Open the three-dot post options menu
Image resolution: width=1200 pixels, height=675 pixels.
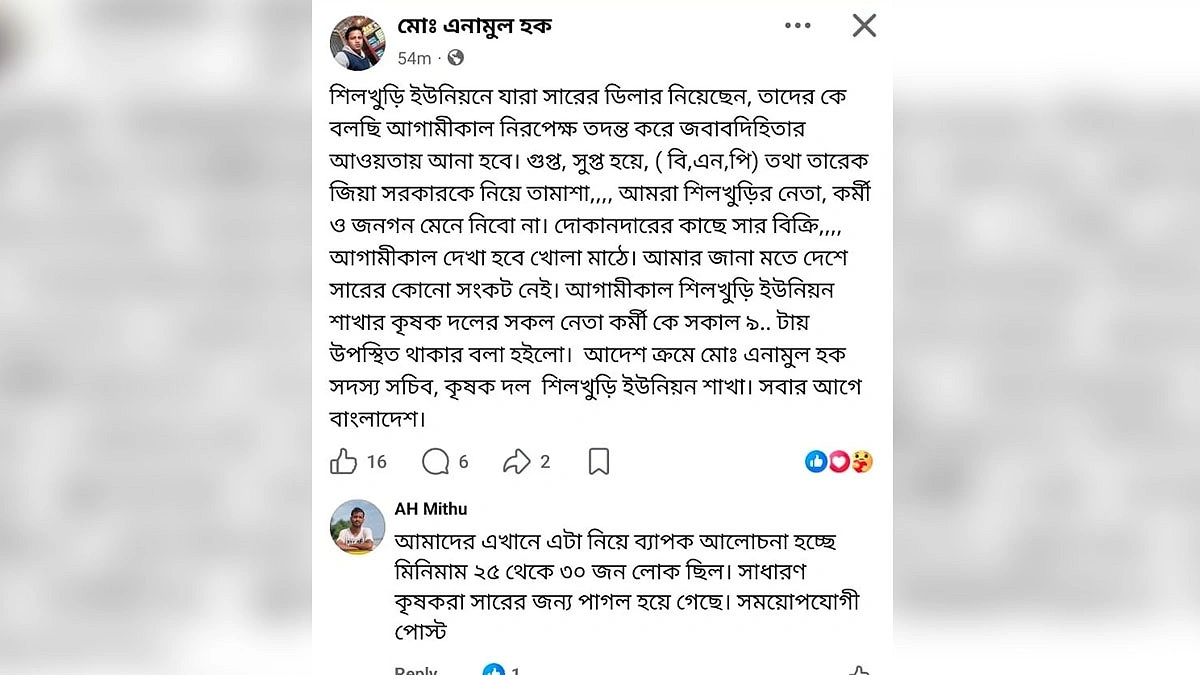pos(798,26)
